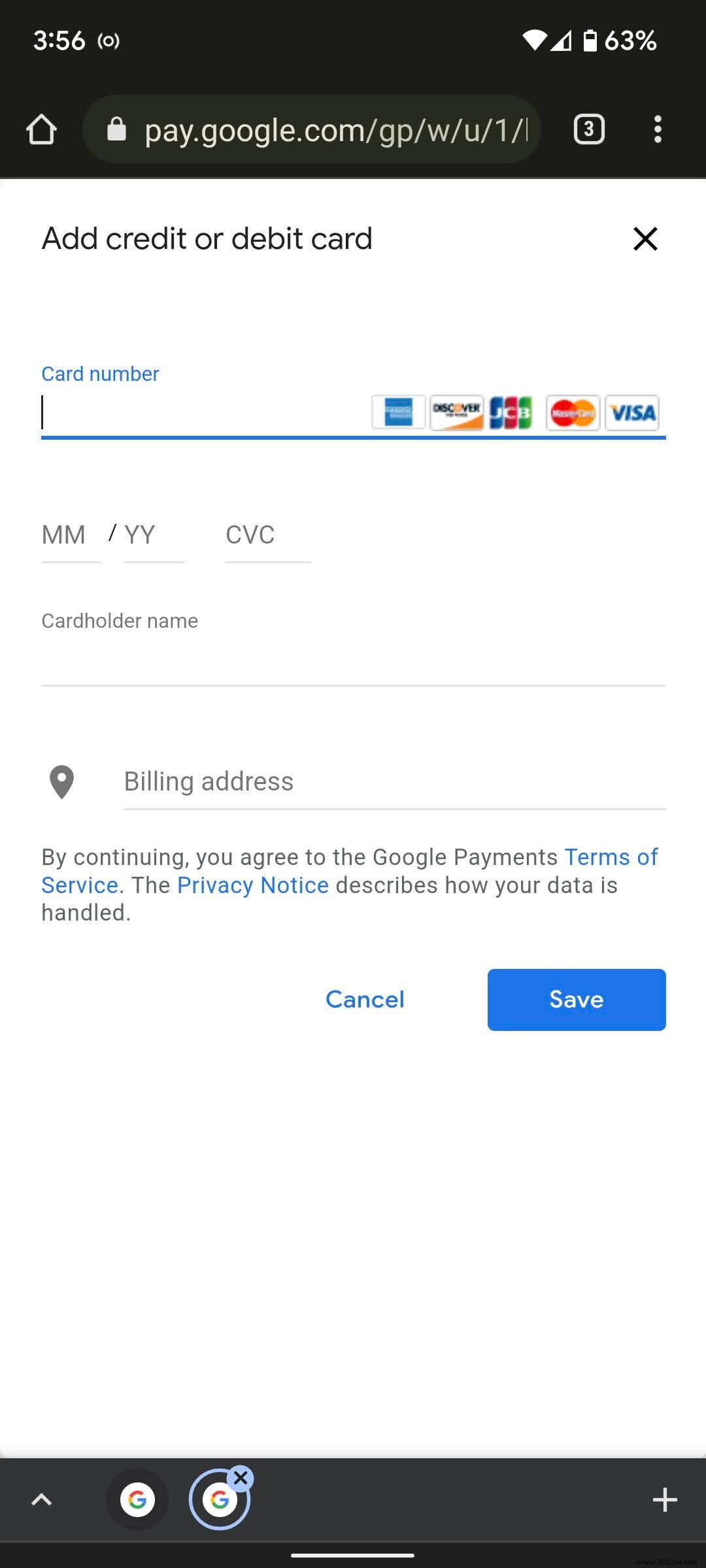
Task: Click the billing address location pin icon
Action: [61, 781]
